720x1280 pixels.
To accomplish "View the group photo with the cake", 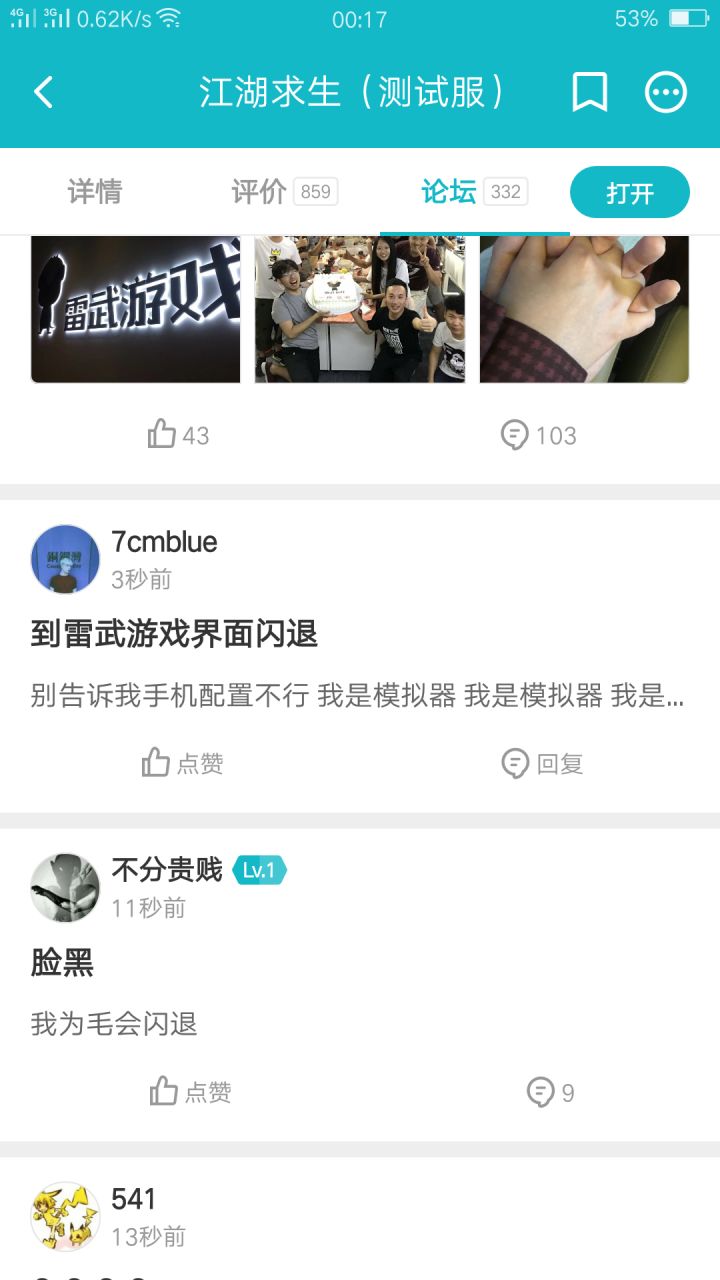I will point(360,309).
